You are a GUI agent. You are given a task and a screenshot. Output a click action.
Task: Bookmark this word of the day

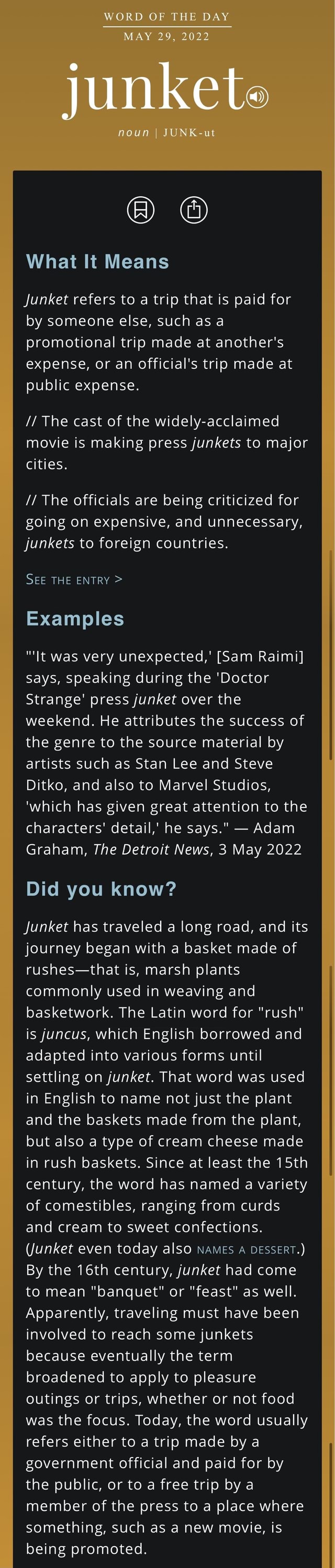click(x=141, y=209)
